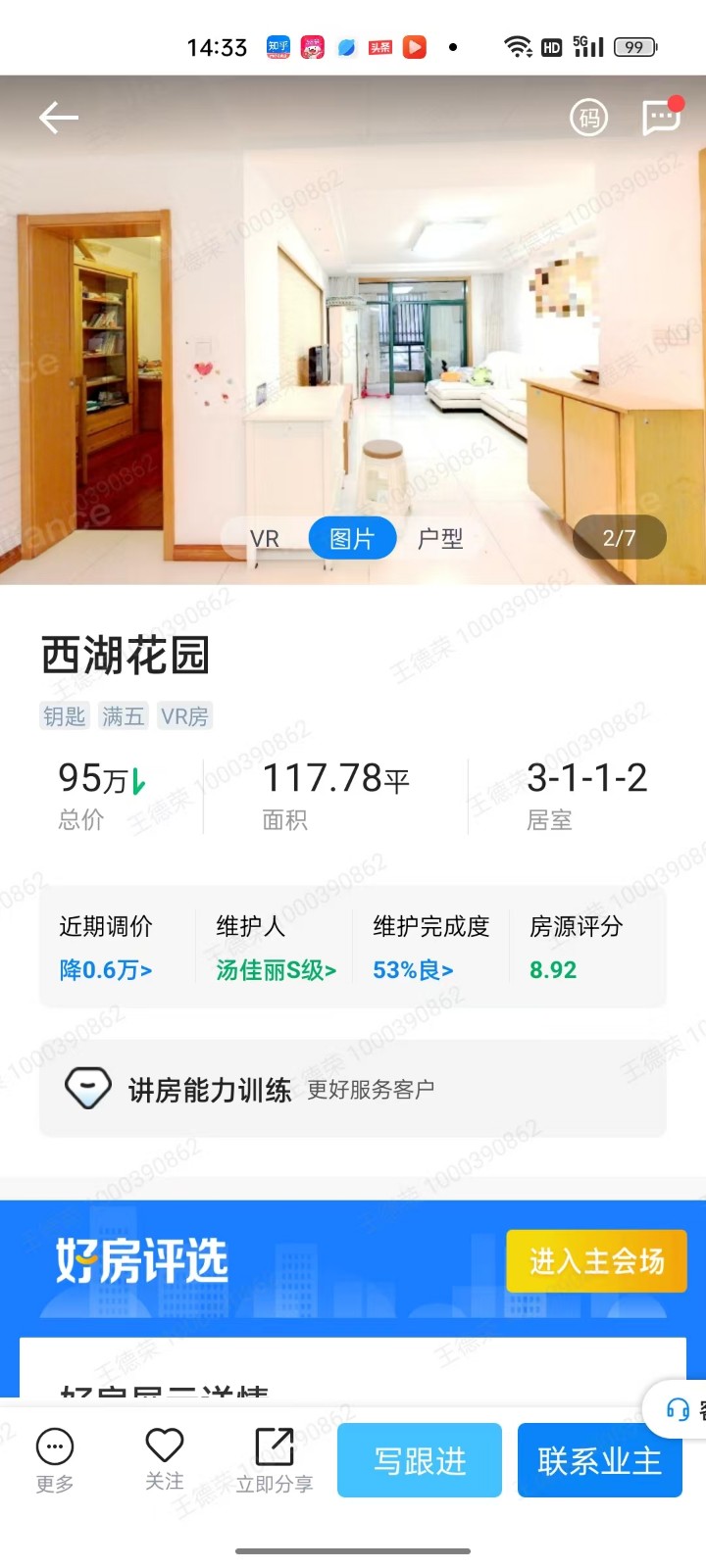Open maintainer 汤佳丽S级 details
The width and height of the screenshot is (706, 1568).
coord(277,969)
